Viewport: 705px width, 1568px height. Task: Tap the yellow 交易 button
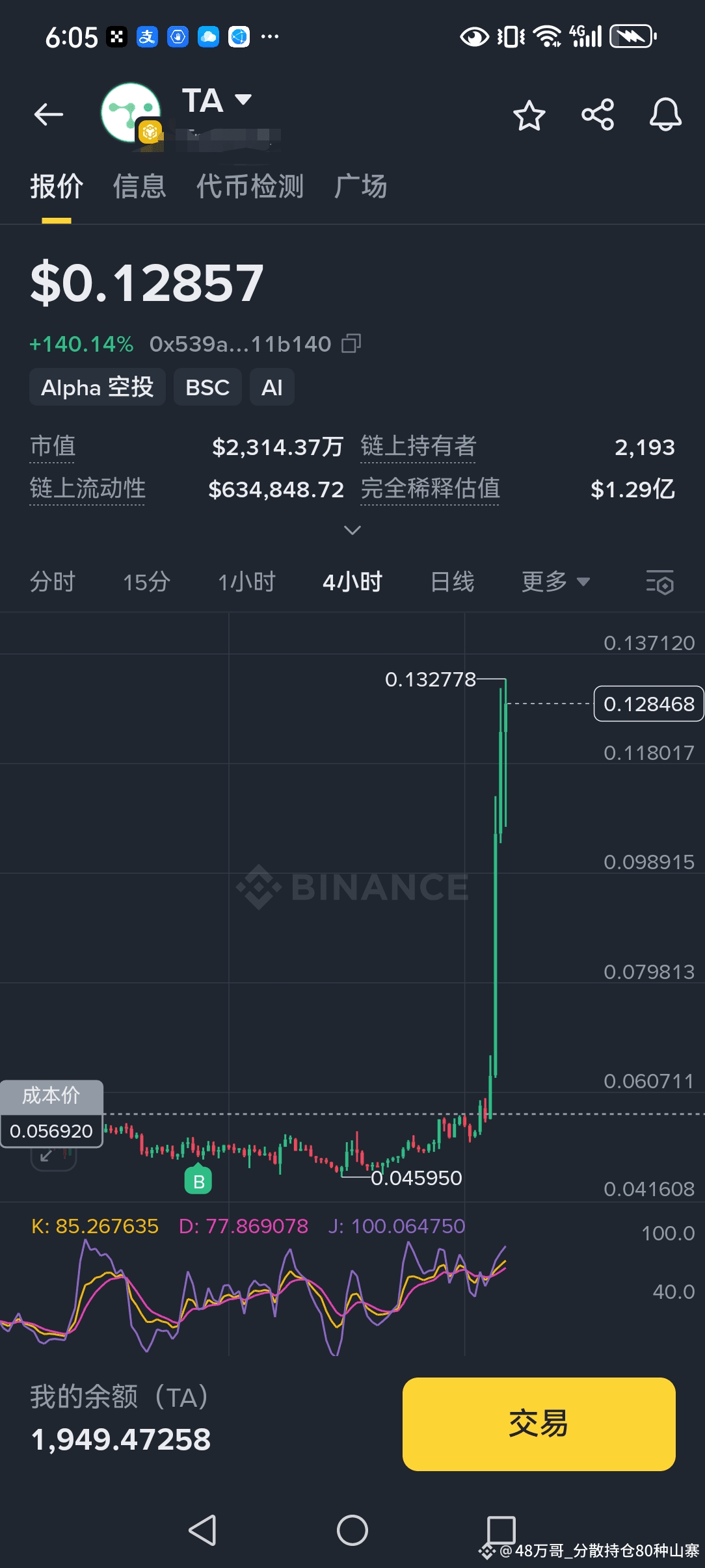coord(539,1424)
